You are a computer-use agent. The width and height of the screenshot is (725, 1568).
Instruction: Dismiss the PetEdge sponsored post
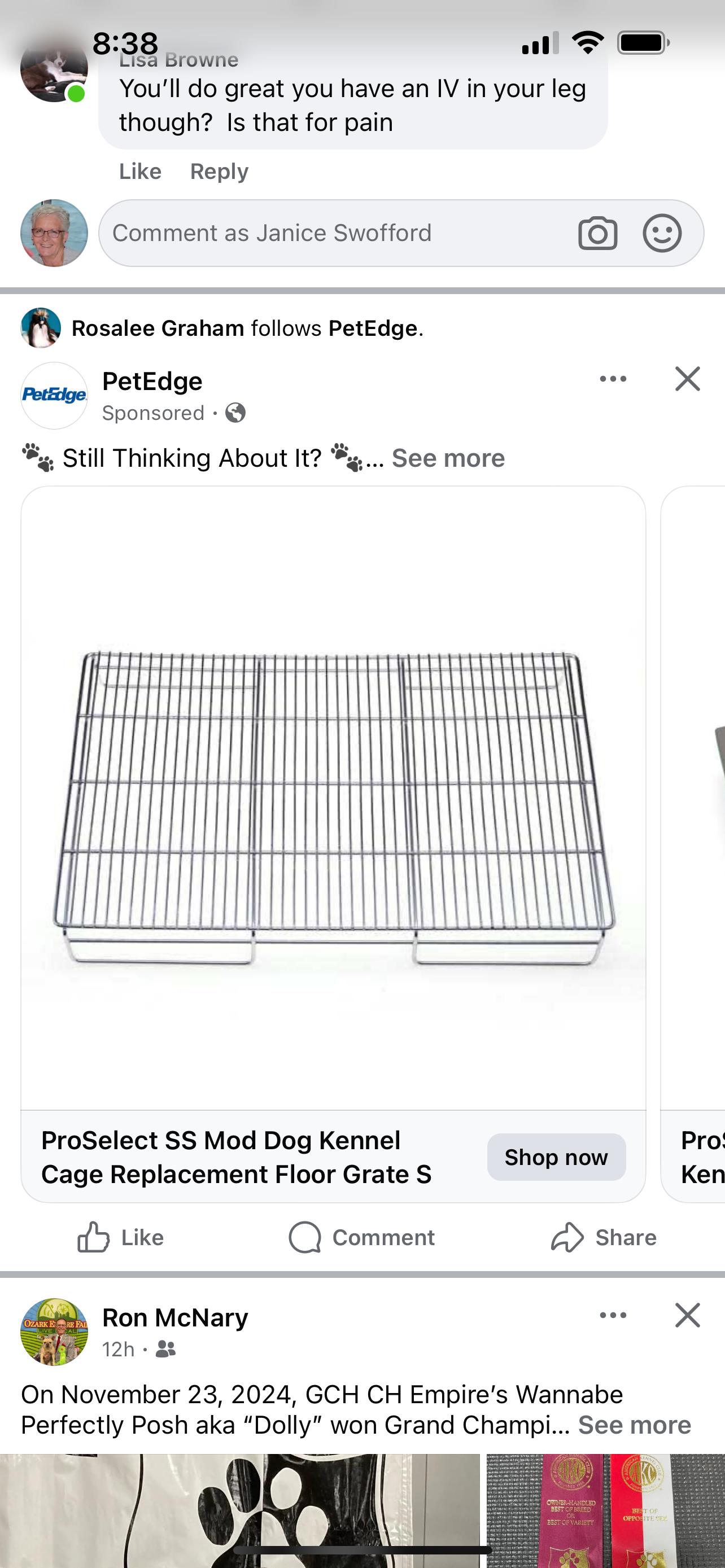[x=687, y=379]
